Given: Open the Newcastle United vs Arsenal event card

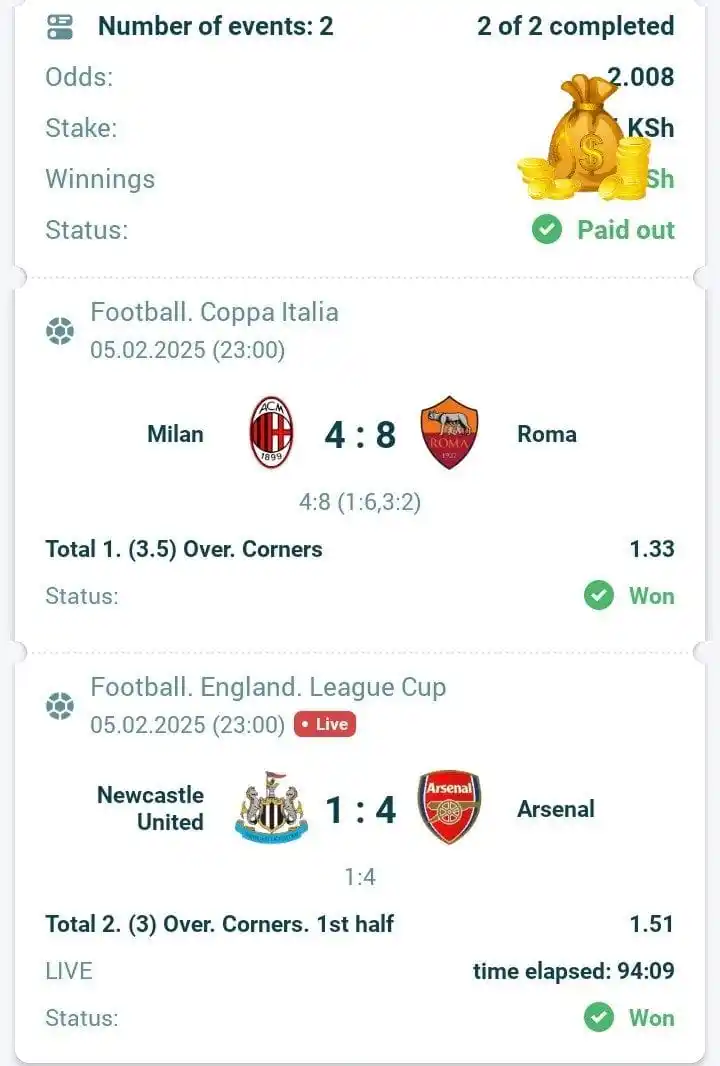Looking at the screenshot, I should point(360,809).
